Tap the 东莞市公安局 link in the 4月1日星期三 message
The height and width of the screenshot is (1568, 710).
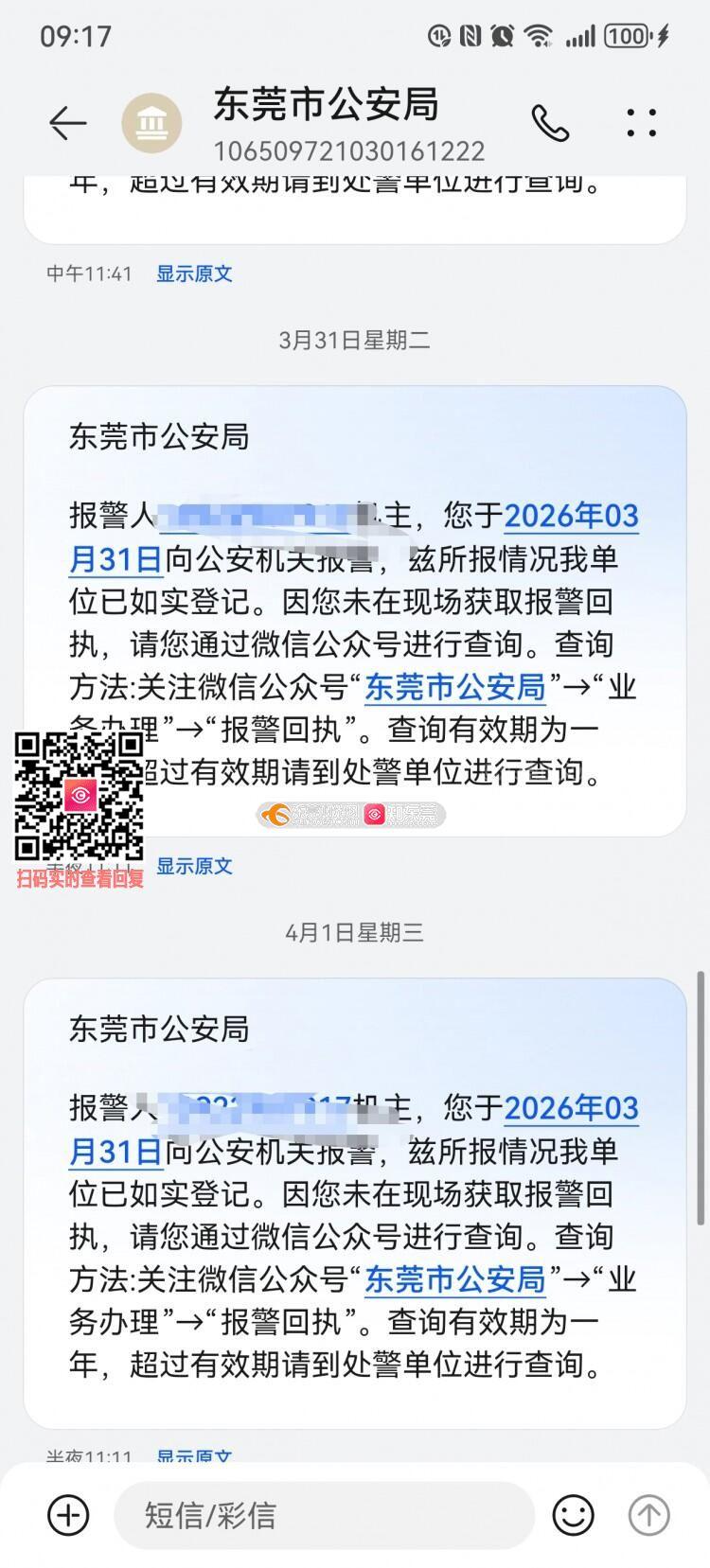point(455,1279)
